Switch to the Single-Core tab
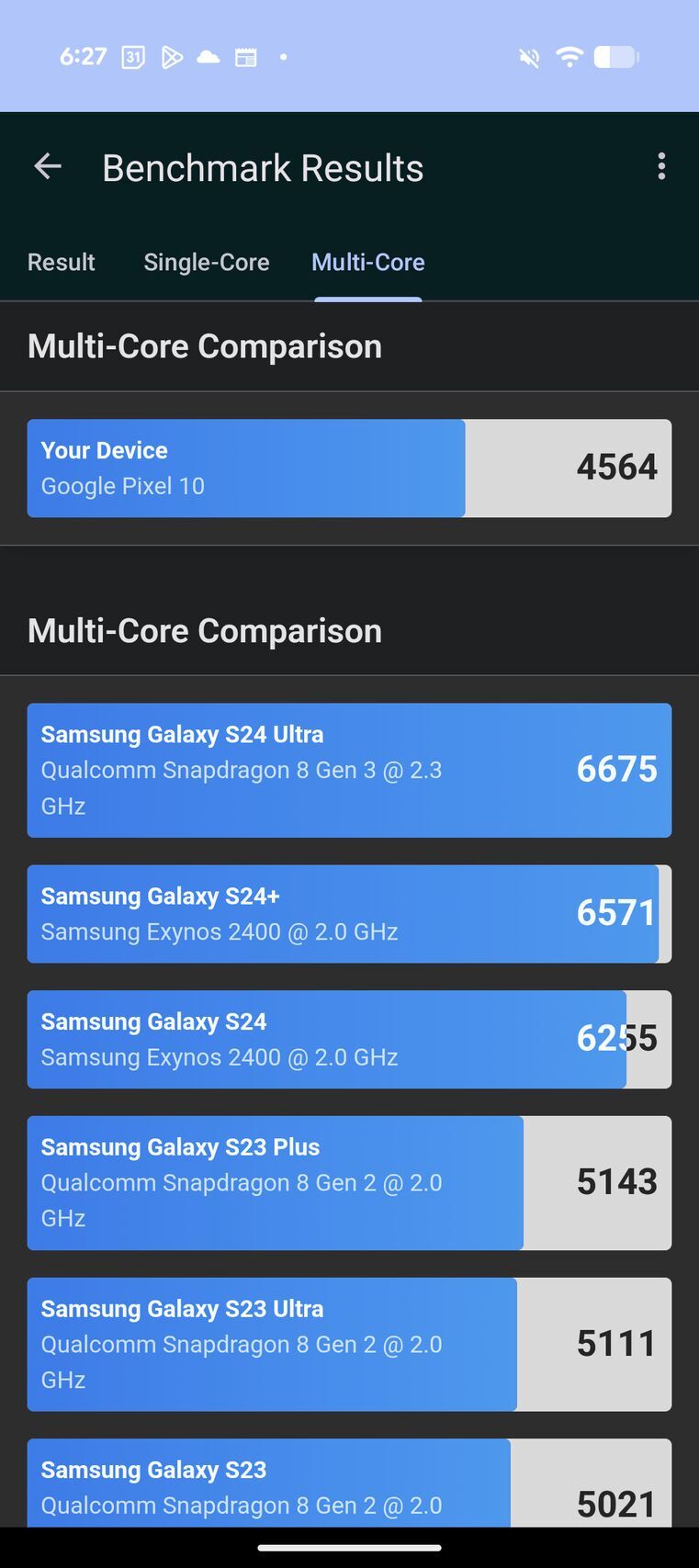This screenshot has height=1568, width=699. click(x=207, y=263)
